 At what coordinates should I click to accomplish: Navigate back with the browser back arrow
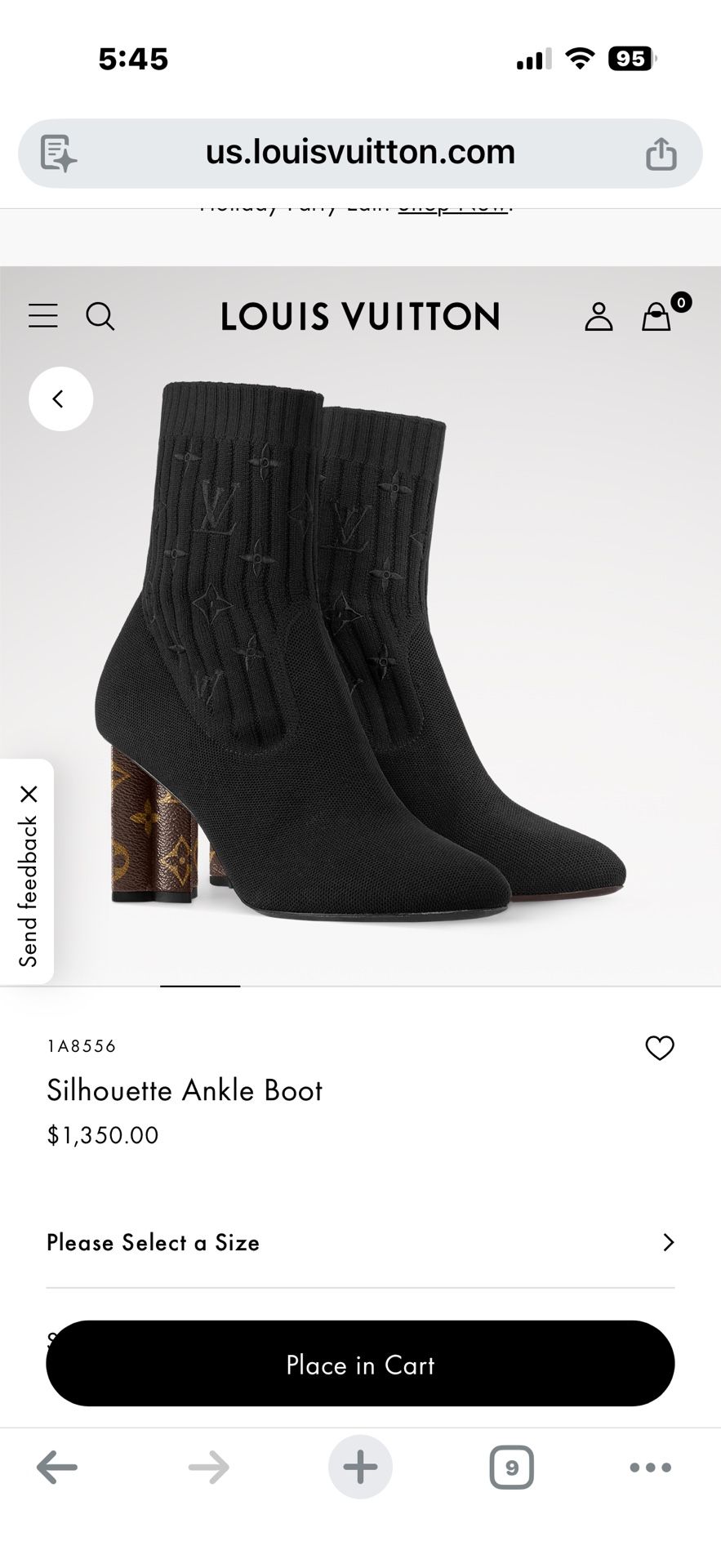click(x=56, y=1467)
